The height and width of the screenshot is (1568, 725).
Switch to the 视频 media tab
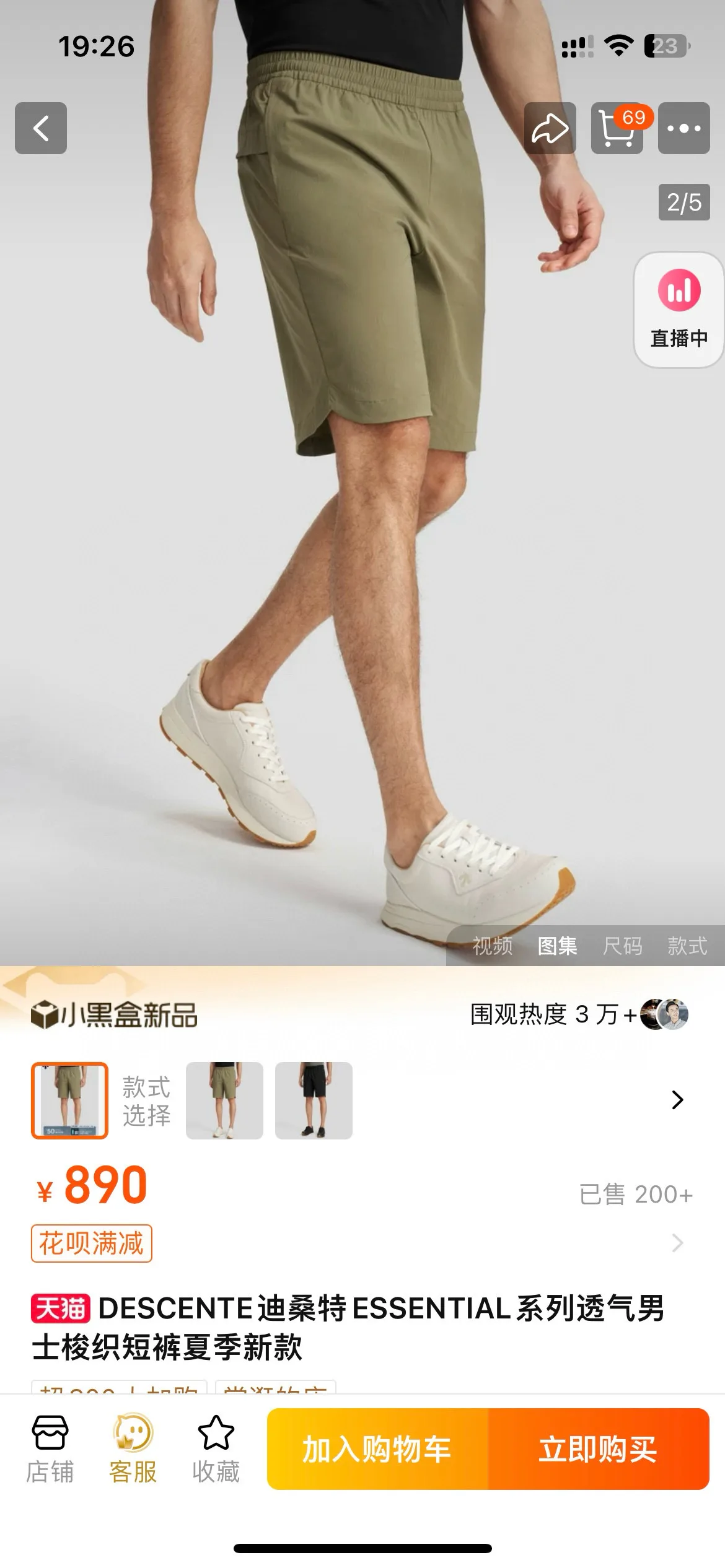point(493,946)
